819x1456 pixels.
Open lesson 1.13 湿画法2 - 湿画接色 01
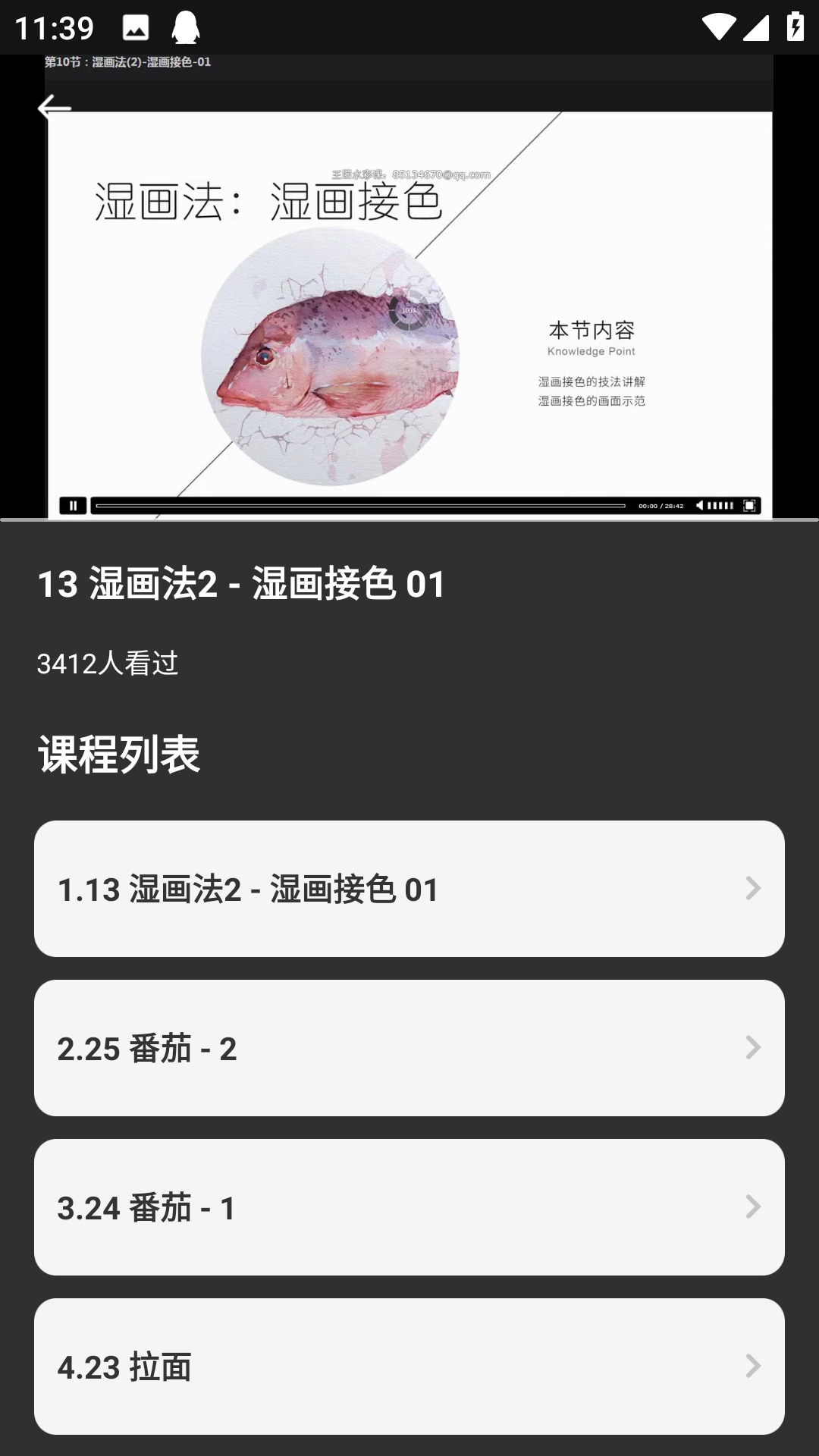(x=409, y=889)
